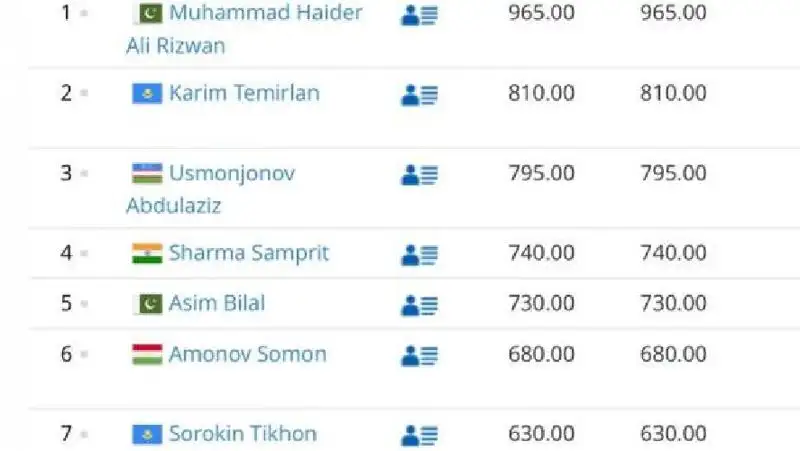Open Sharma Samprit's profile link
The height and width of the screenshot is (451, 800).
pyautogui.click(x=248, y=254)
